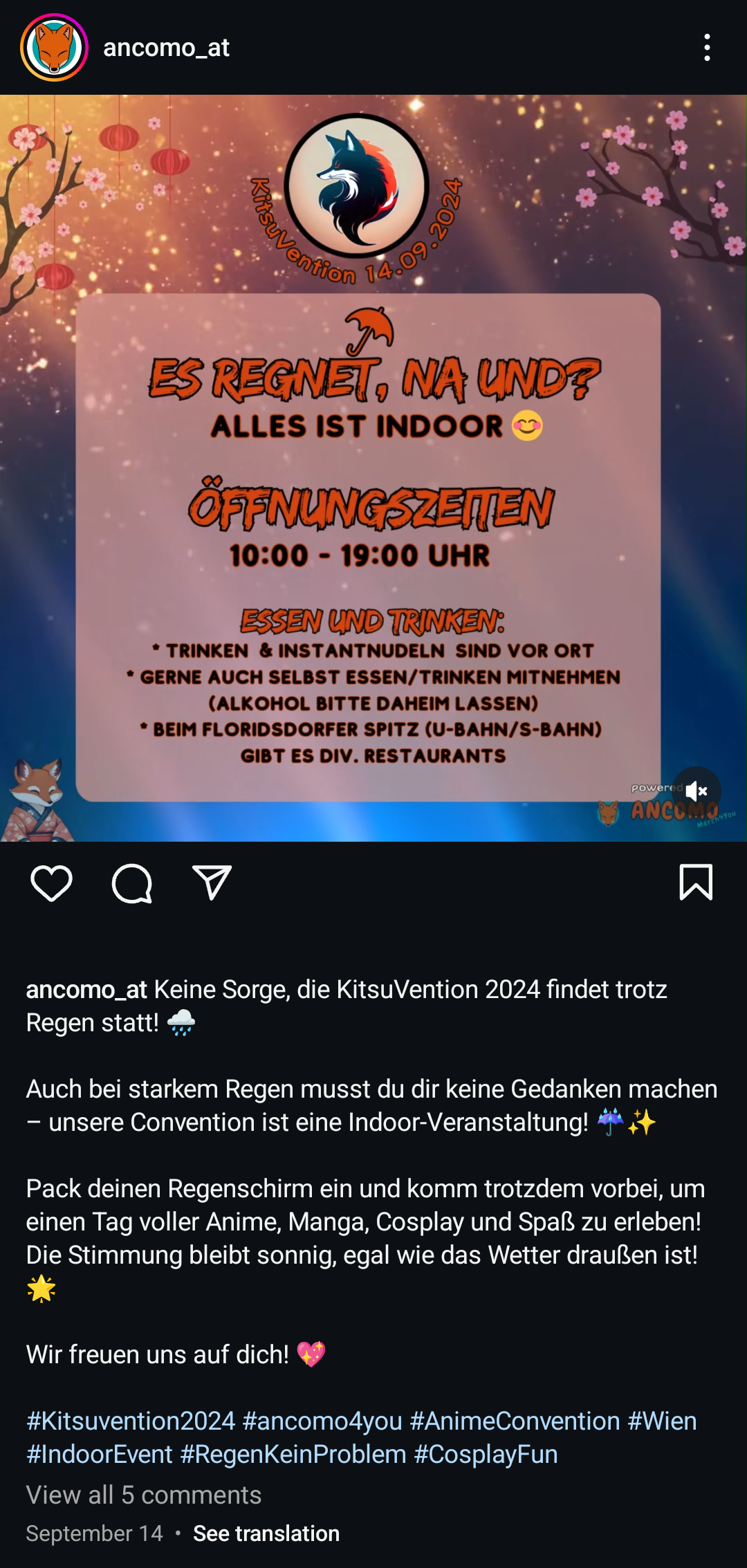
Task: Open ancomo_at profile from header username
Action: coord(166,48)
